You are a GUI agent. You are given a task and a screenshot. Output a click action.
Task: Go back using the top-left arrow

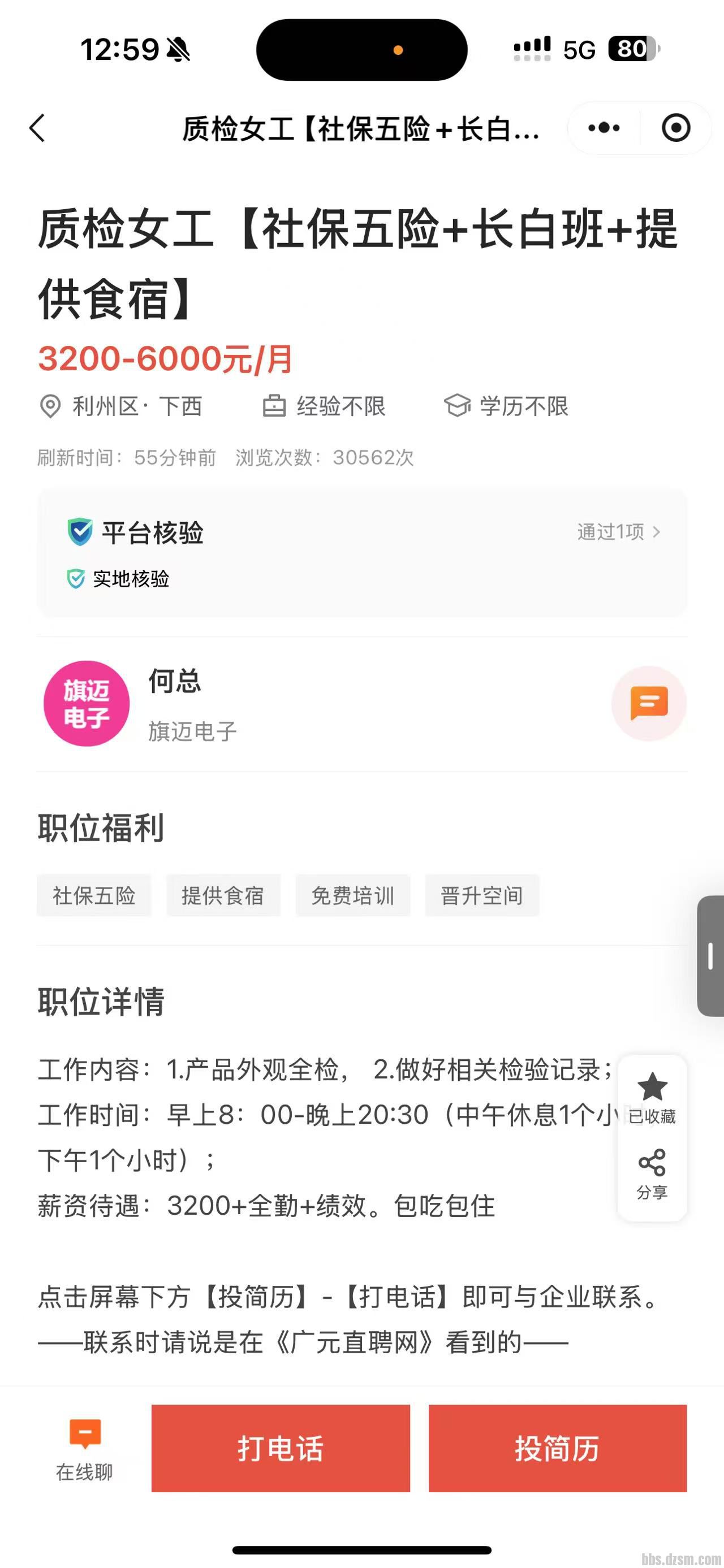[37, 128]
